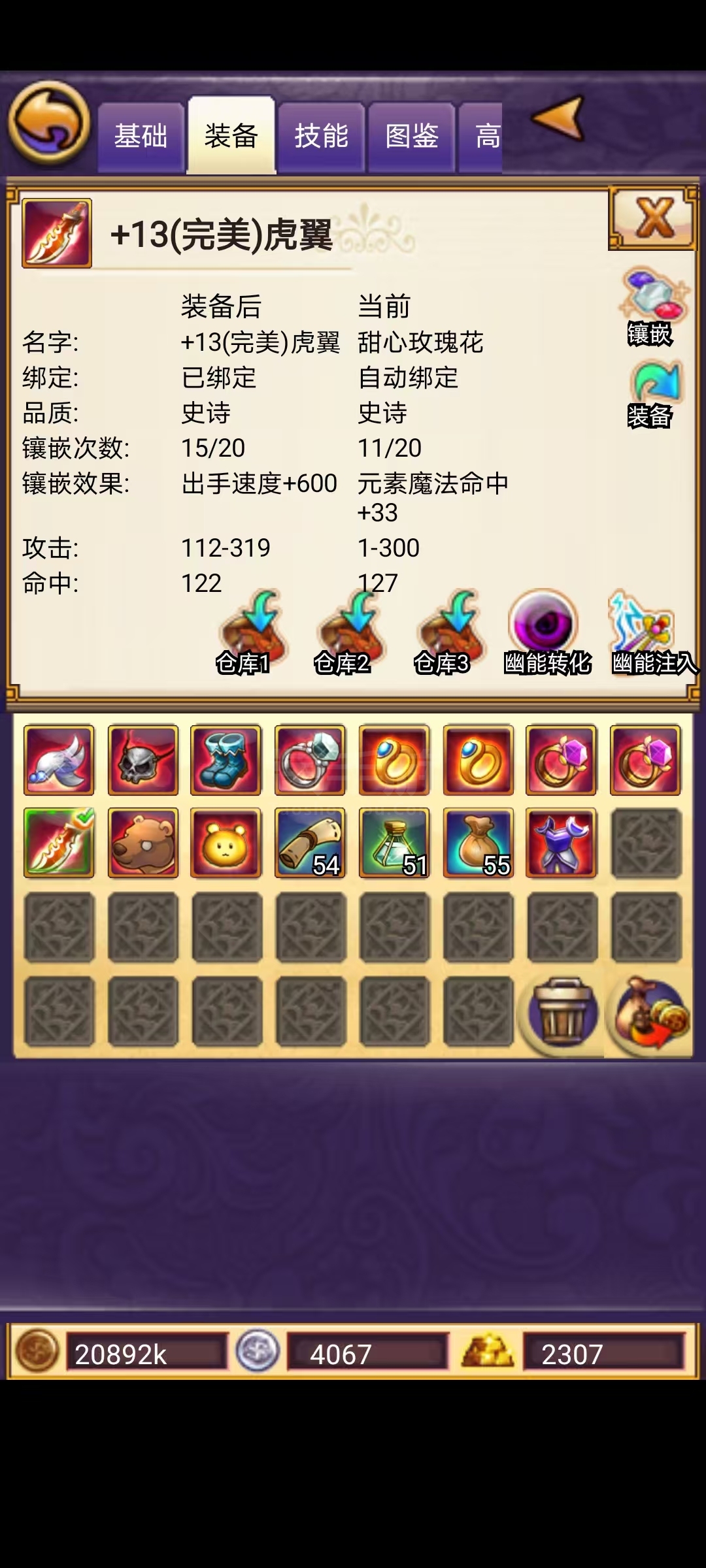Tap the money bag sell icon

(650, 1012)
